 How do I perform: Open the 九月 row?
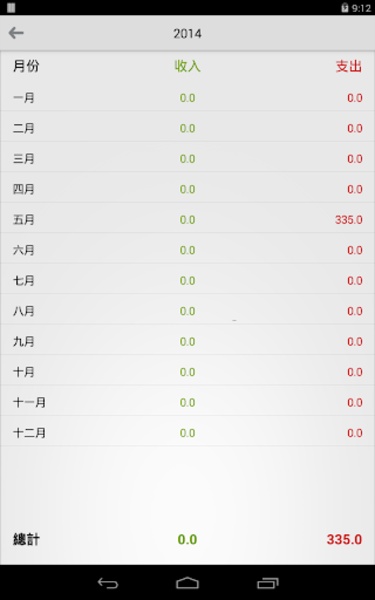[188, 340]
